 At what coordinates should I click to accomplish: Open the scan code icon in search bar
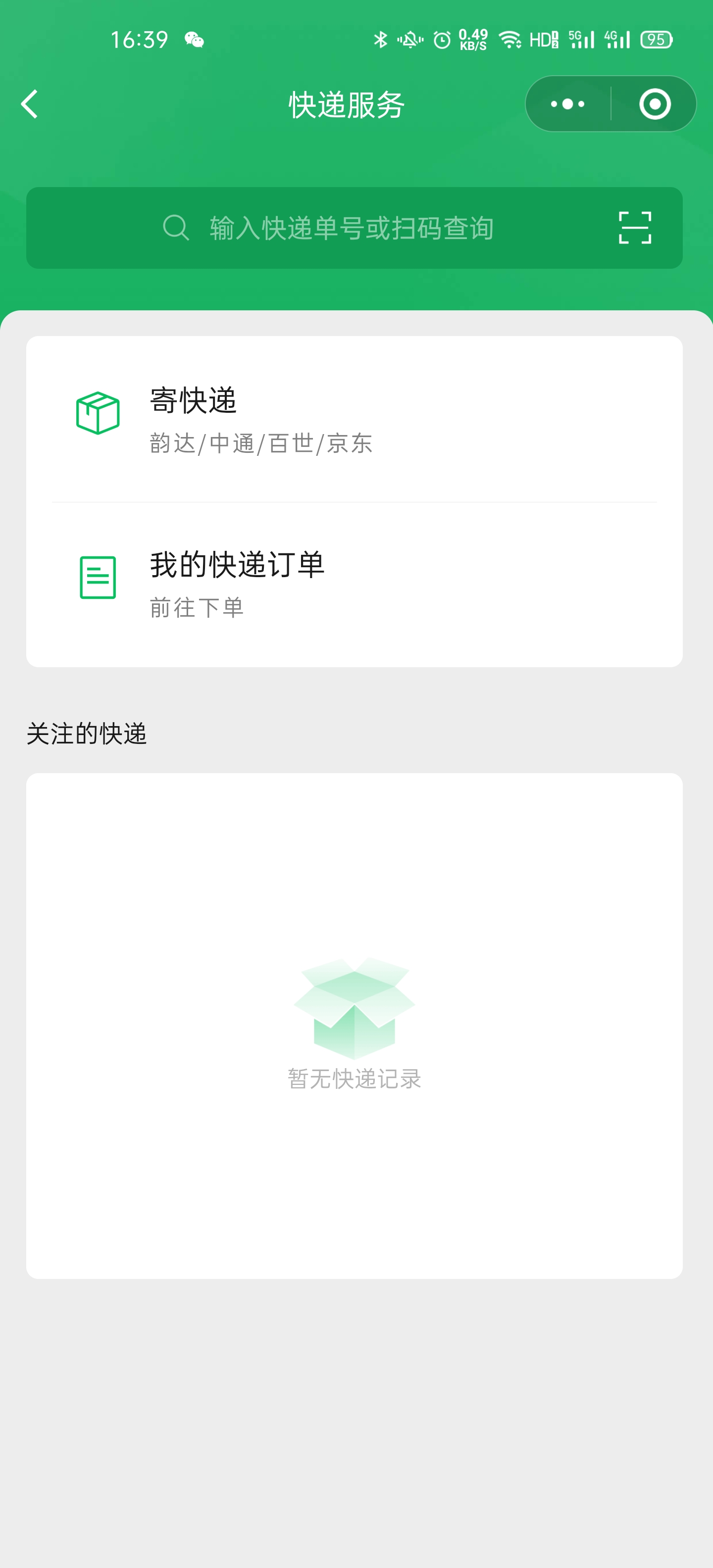click(634, 228)
